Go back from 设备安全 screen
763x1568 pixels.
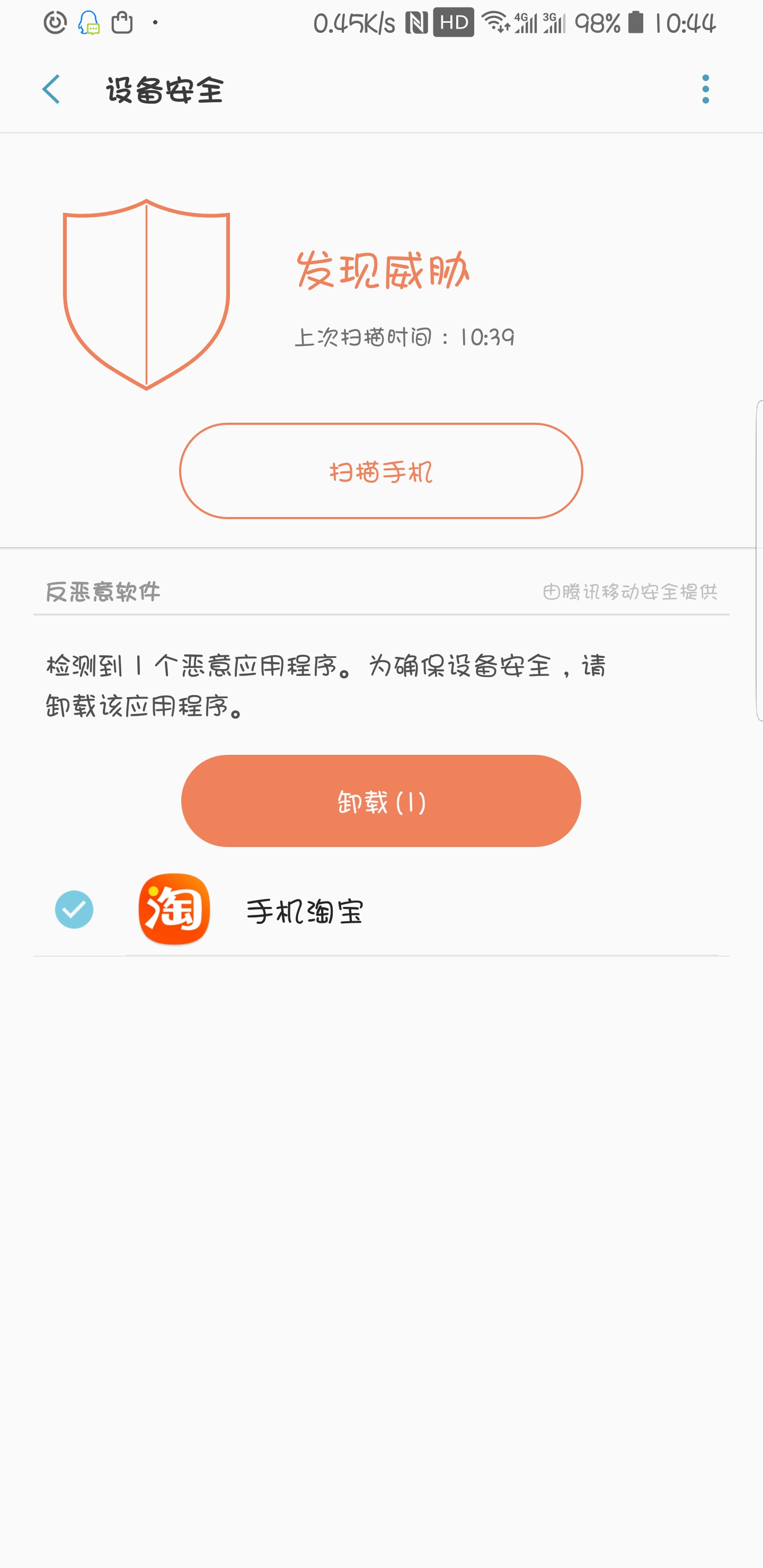pyautogui.click(x=52, y=90)
